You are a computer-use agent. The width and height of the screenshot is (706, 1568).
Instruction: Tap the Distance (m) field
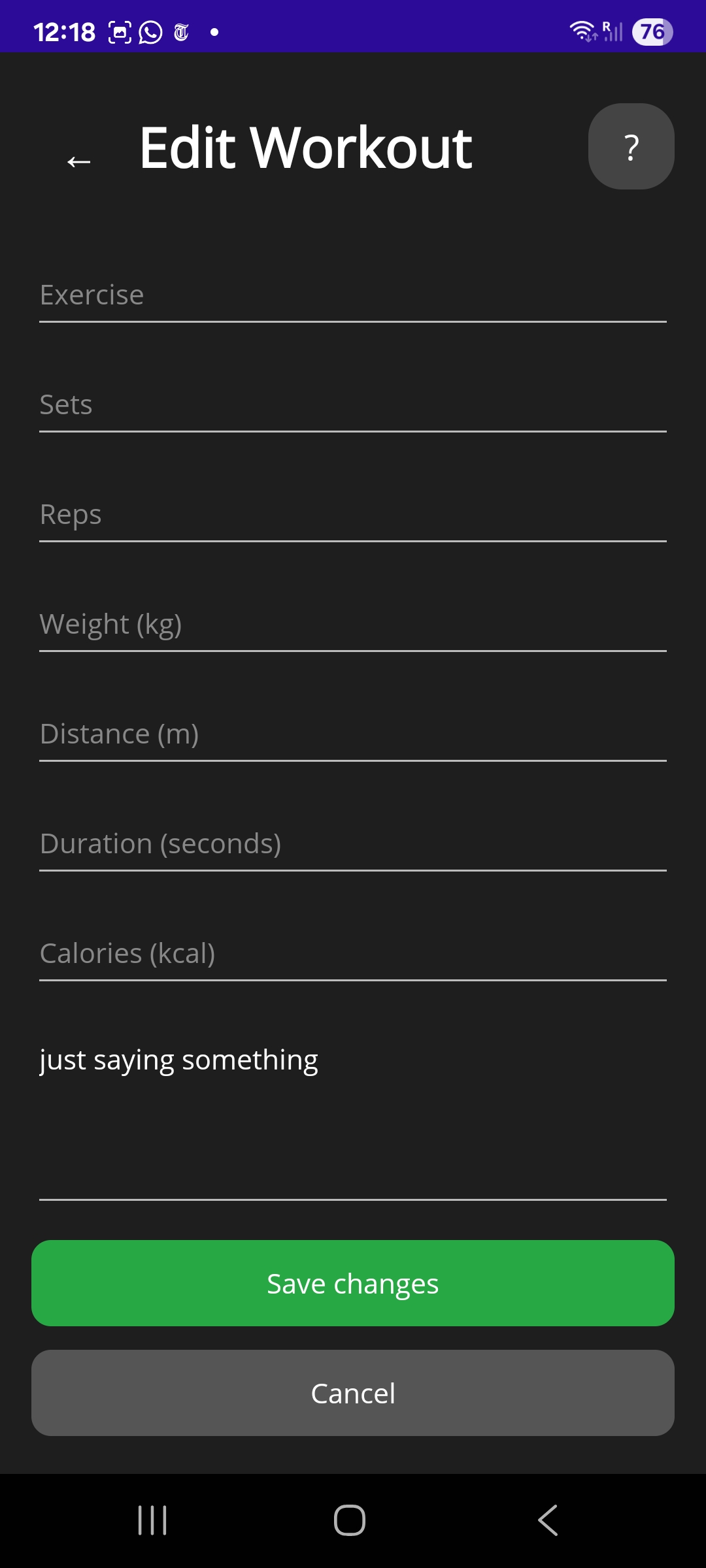(353, 734)
